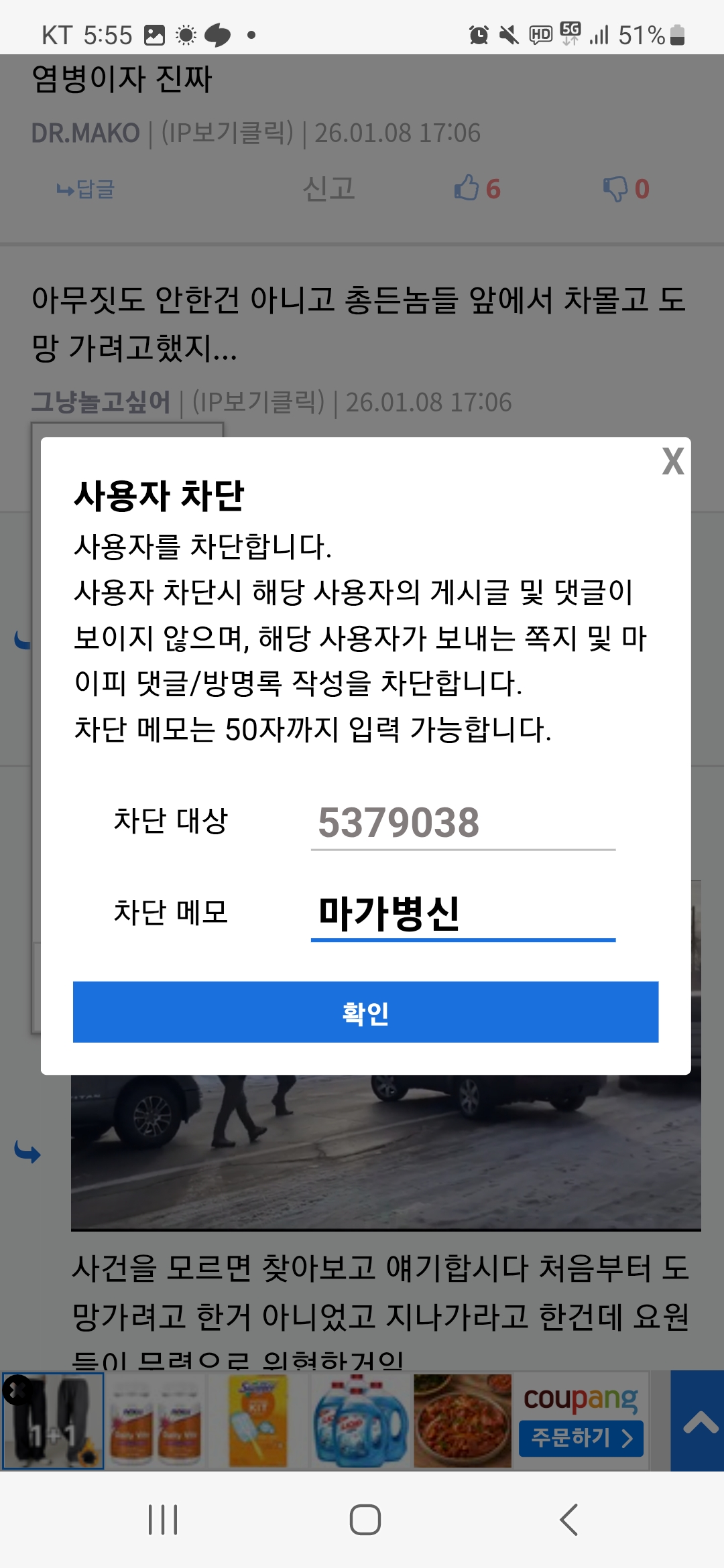Go back using system navigation
The height and width of the screenshot is (1568, 724).
[568, 1520]
